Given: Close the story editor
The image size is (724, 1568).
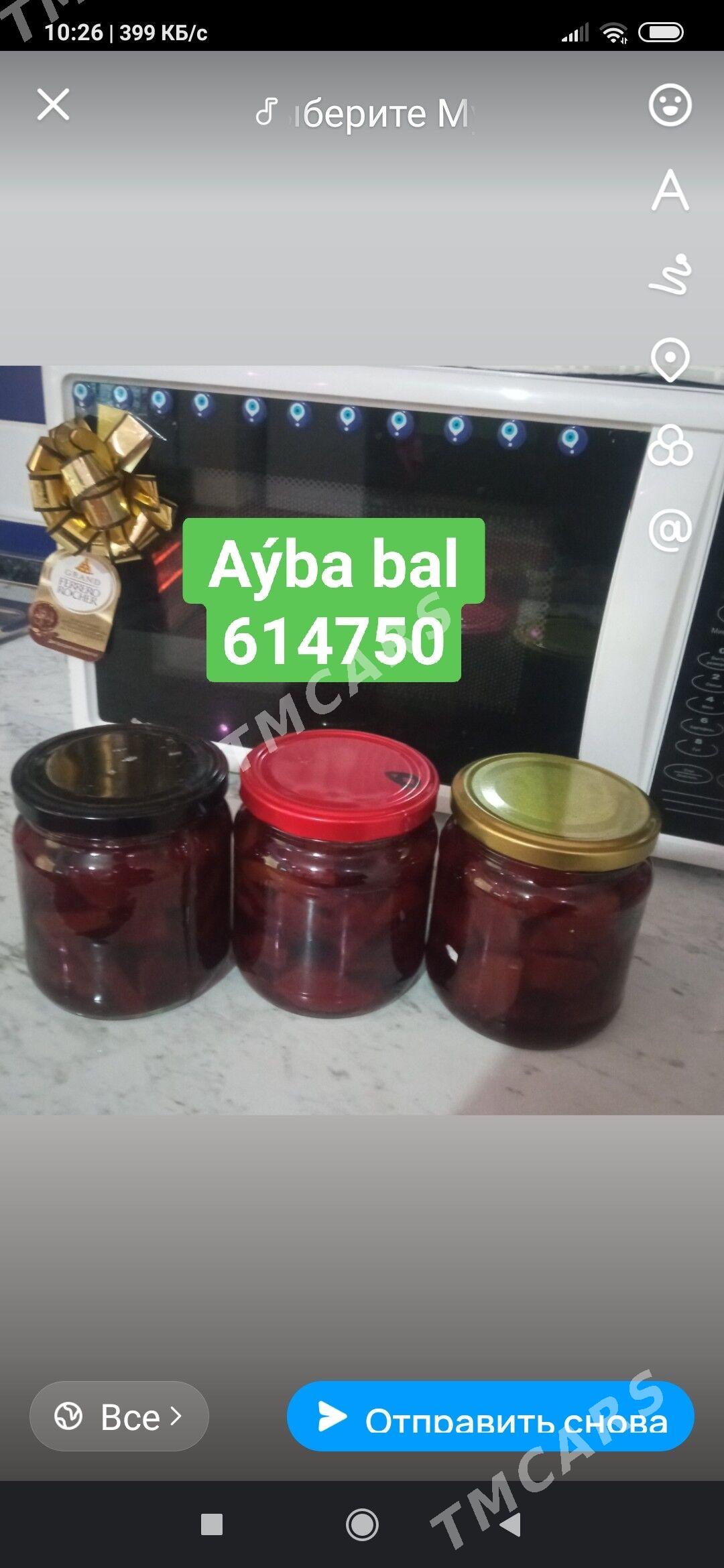Looking at the screenshot, I should pyautogui.click(x=53, y=105).
